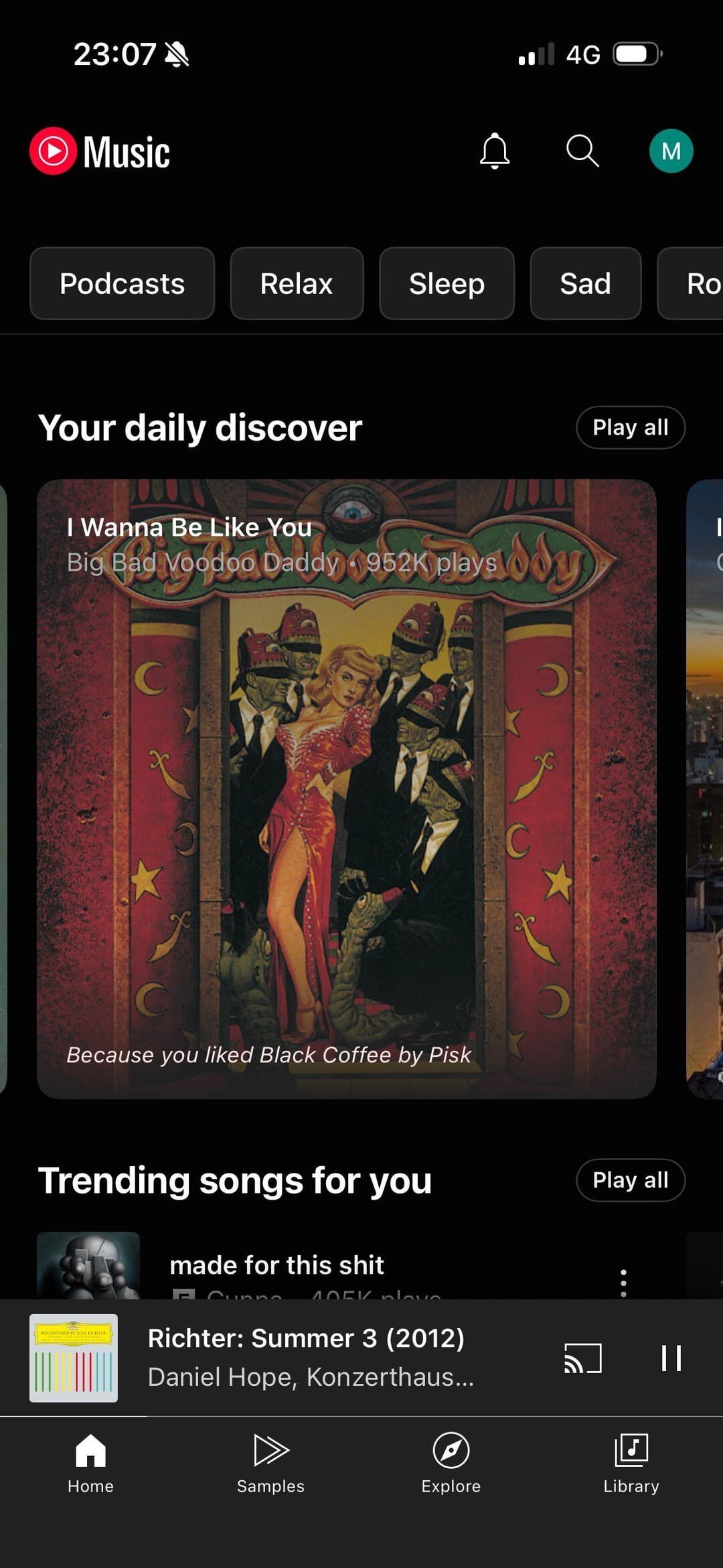Play all Trending songs for you

pos(630,1180)
